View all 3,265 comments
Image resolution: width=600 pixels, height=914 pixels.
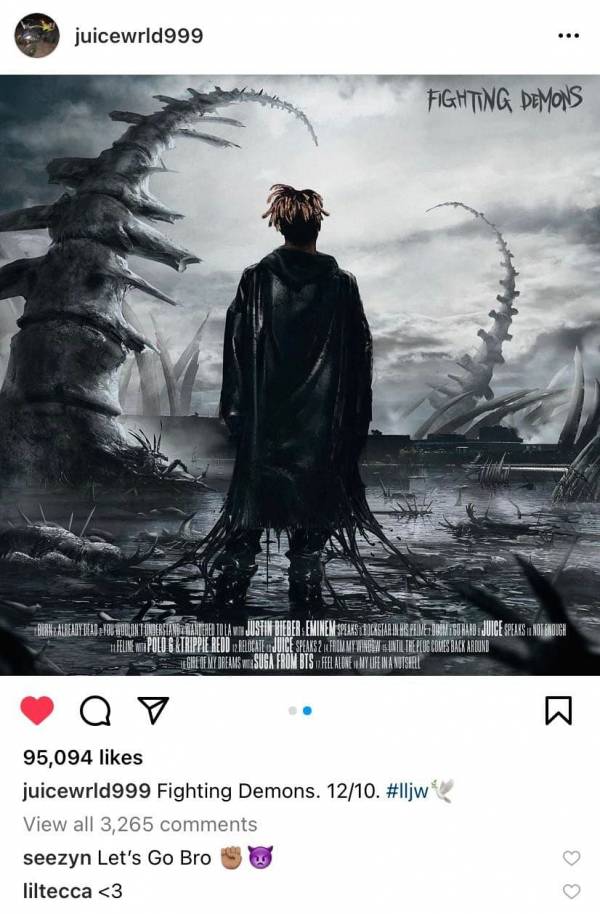click(139, 824)
